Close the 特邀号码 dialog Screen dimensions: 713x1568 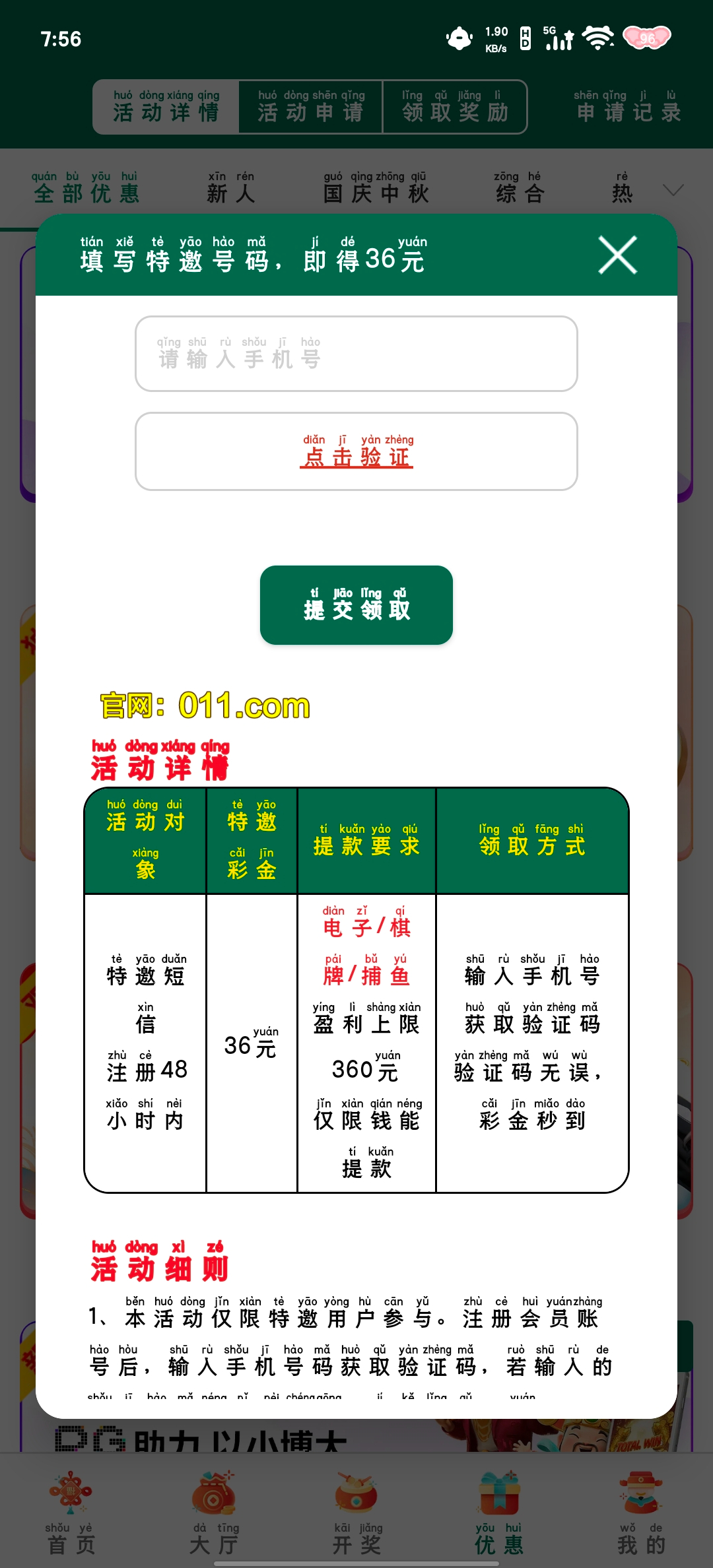point(617,255)
